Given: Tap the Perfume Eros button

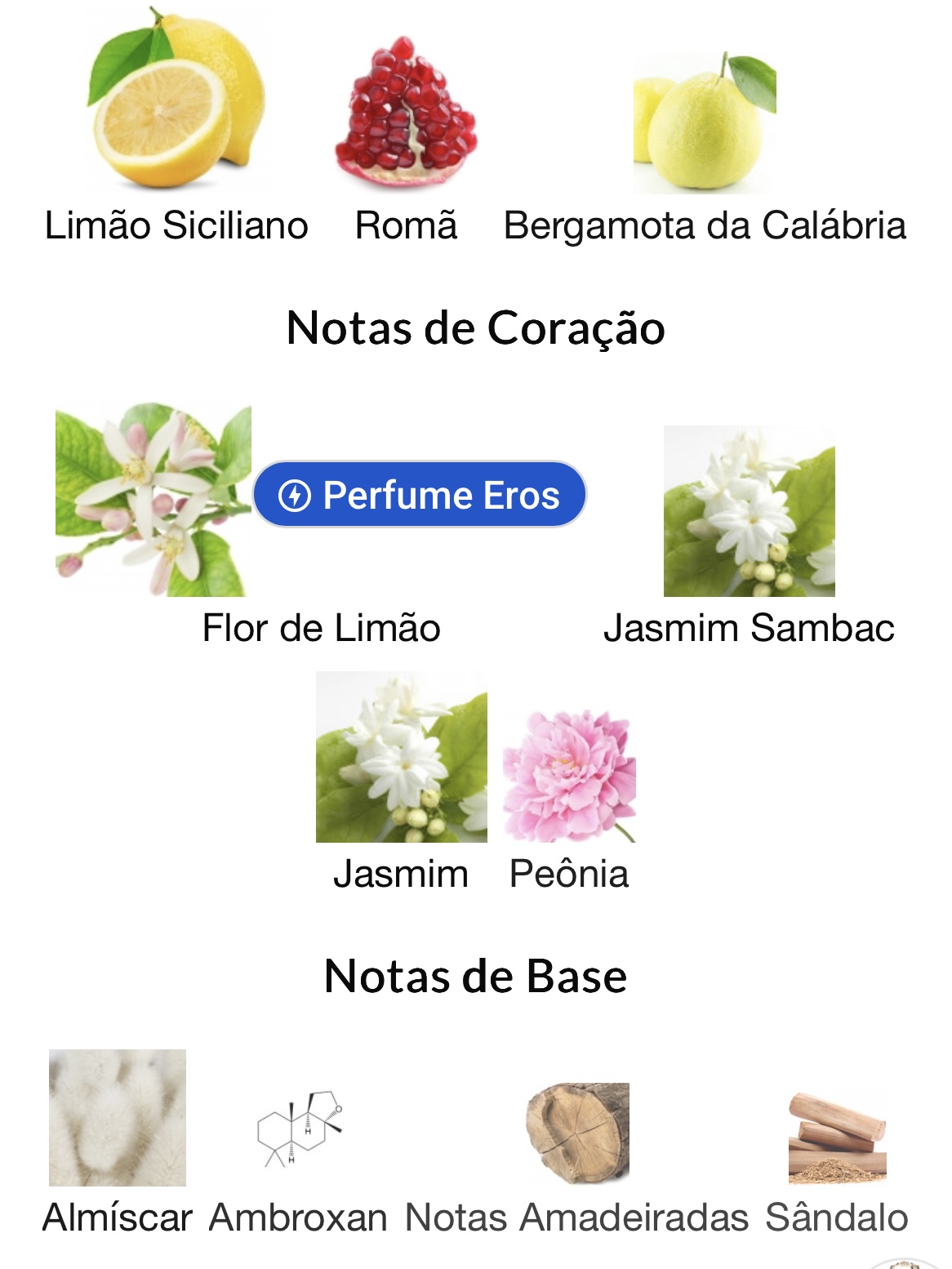Looking at the screenshot, I should click(x=420, y=495).
